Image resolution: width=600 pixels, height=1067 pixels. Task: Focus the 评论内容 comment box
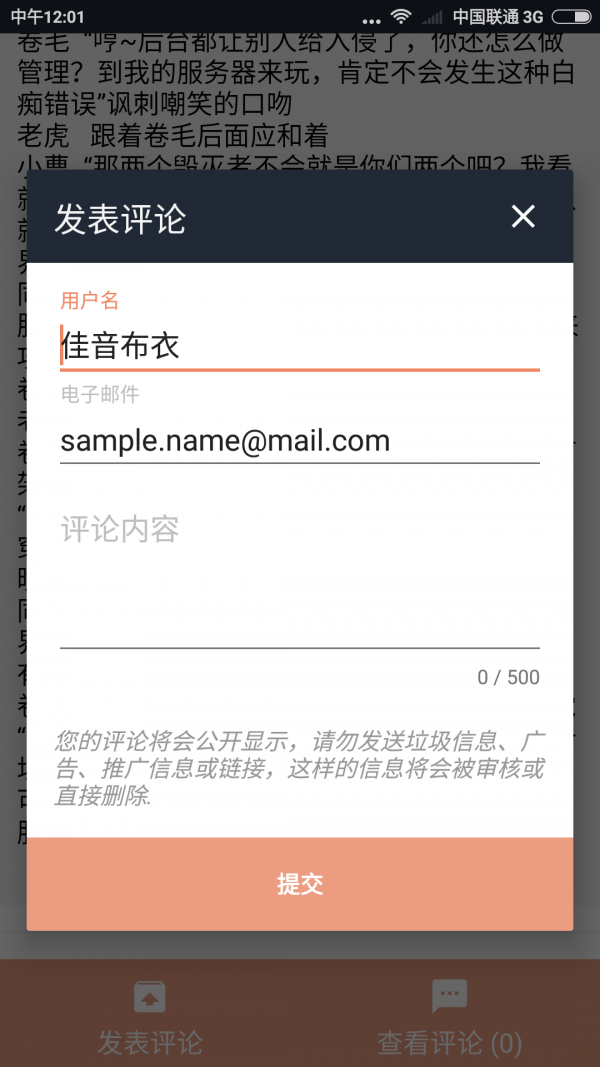coord(300,578)
